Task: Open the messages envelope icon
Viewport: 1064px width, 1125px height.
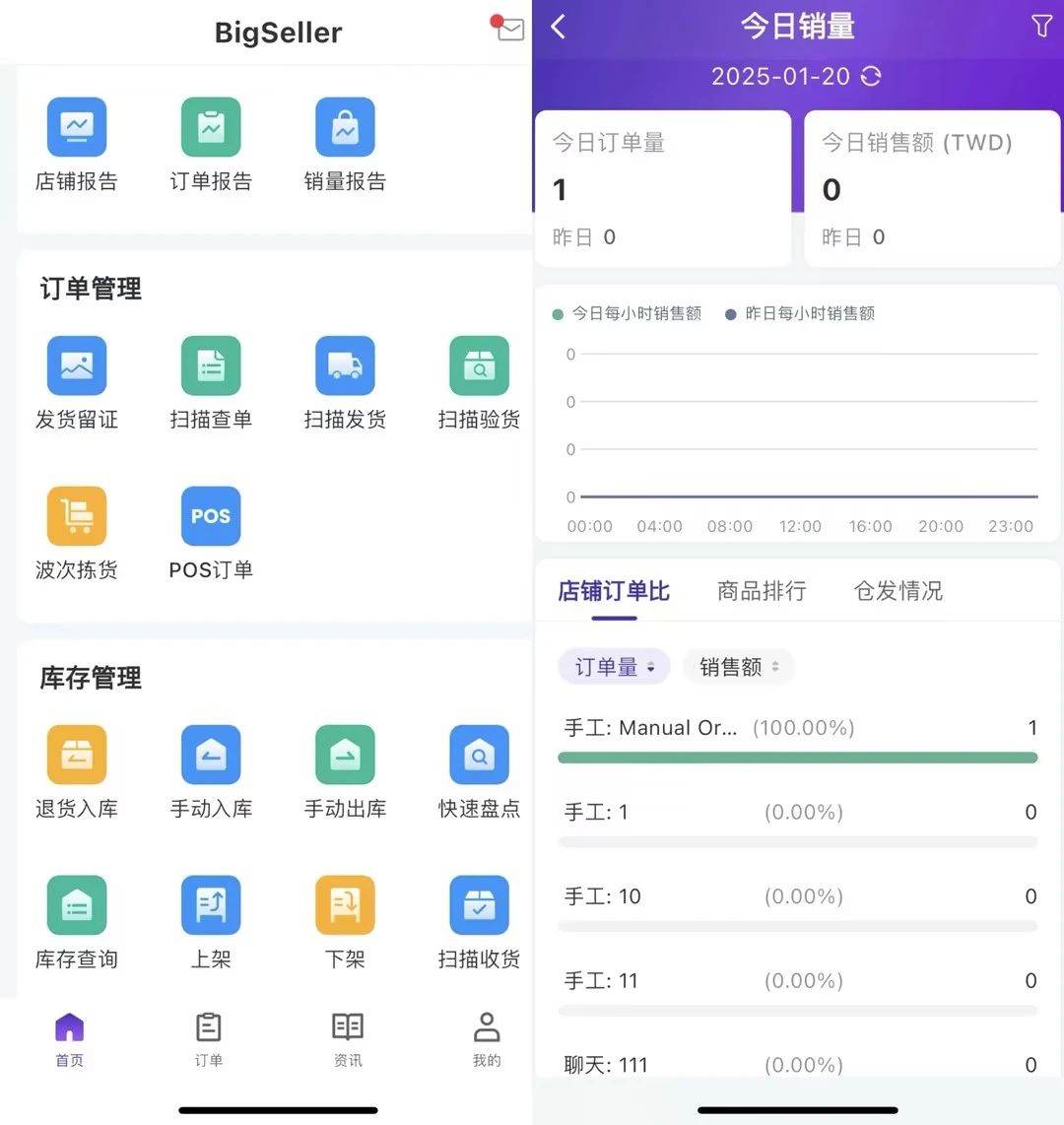Action: pos(509,30)
